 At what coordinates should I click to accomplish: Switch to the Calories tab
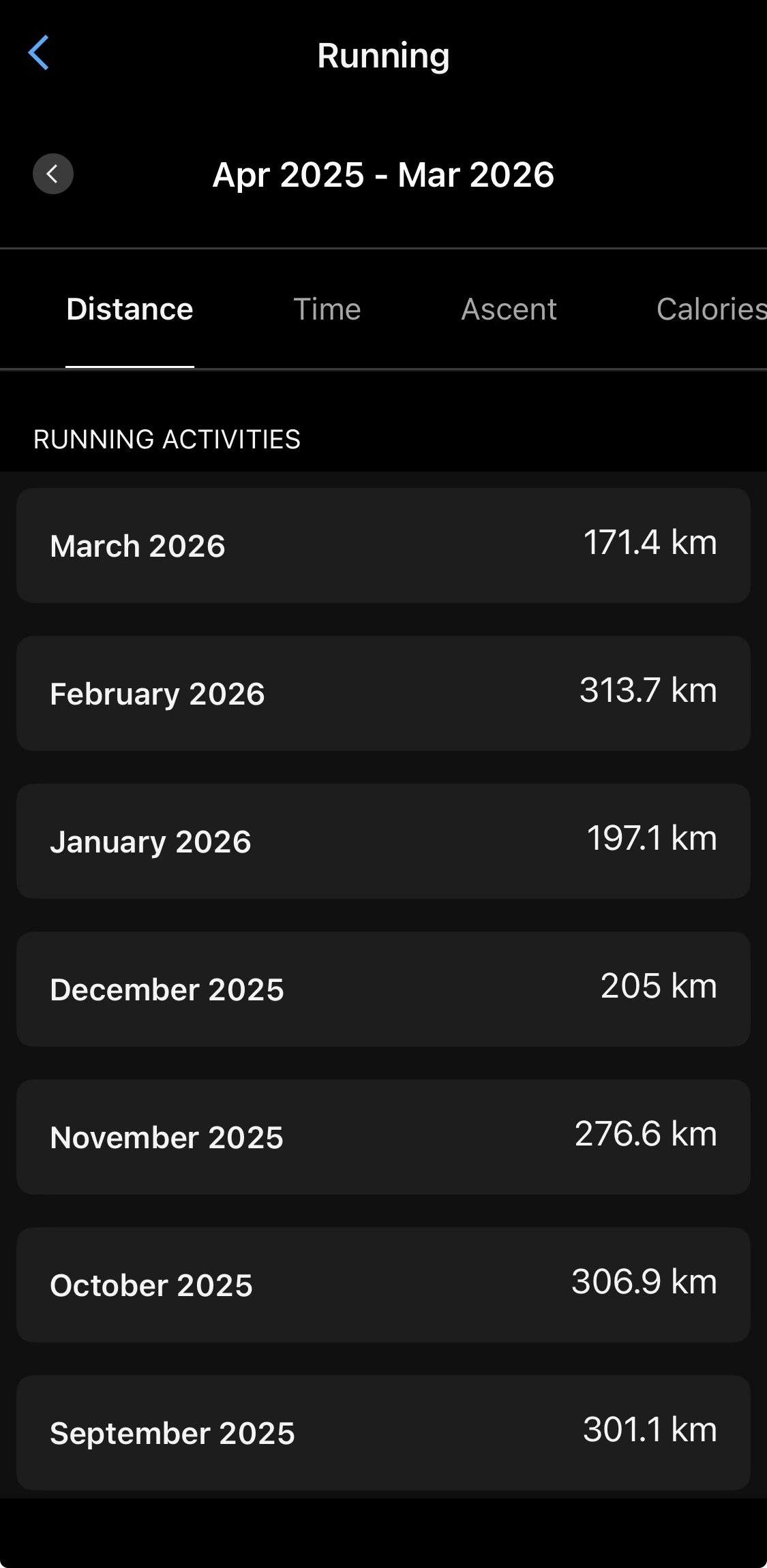(x=709, y=309)
